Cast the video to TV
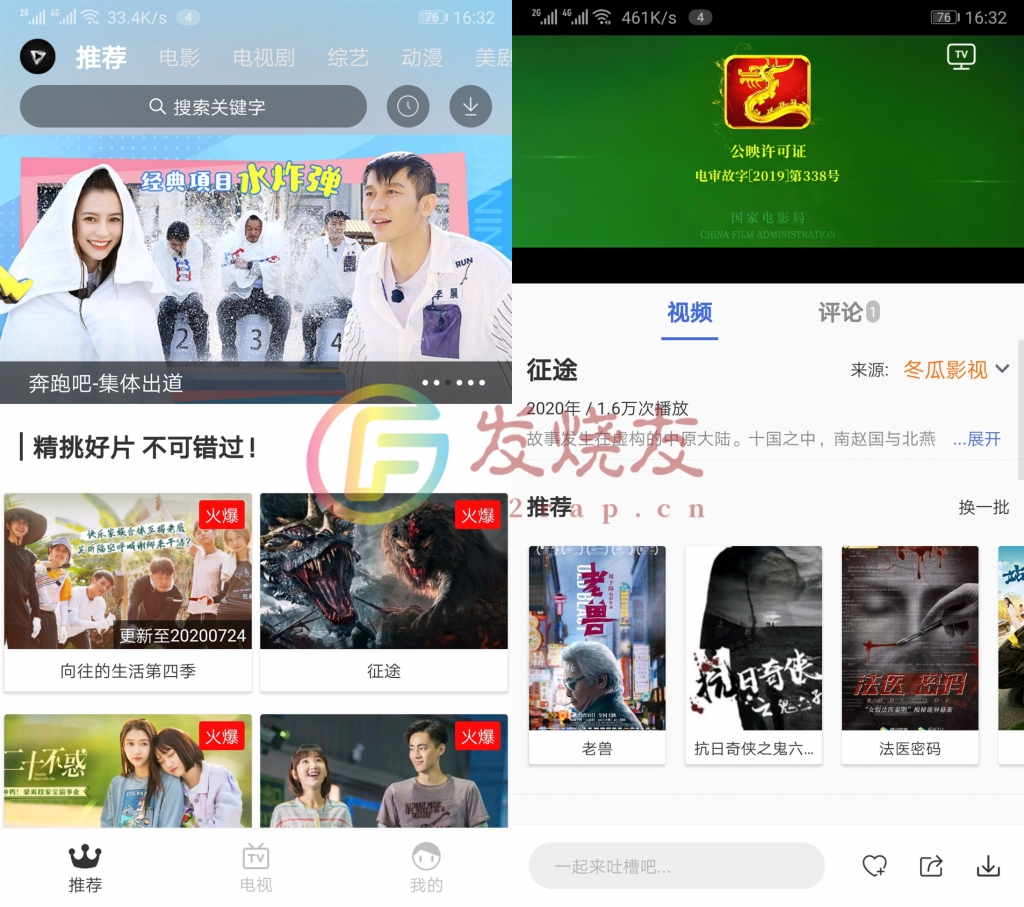The height and width of the screenshot is (907, 1024). (961, 56)
